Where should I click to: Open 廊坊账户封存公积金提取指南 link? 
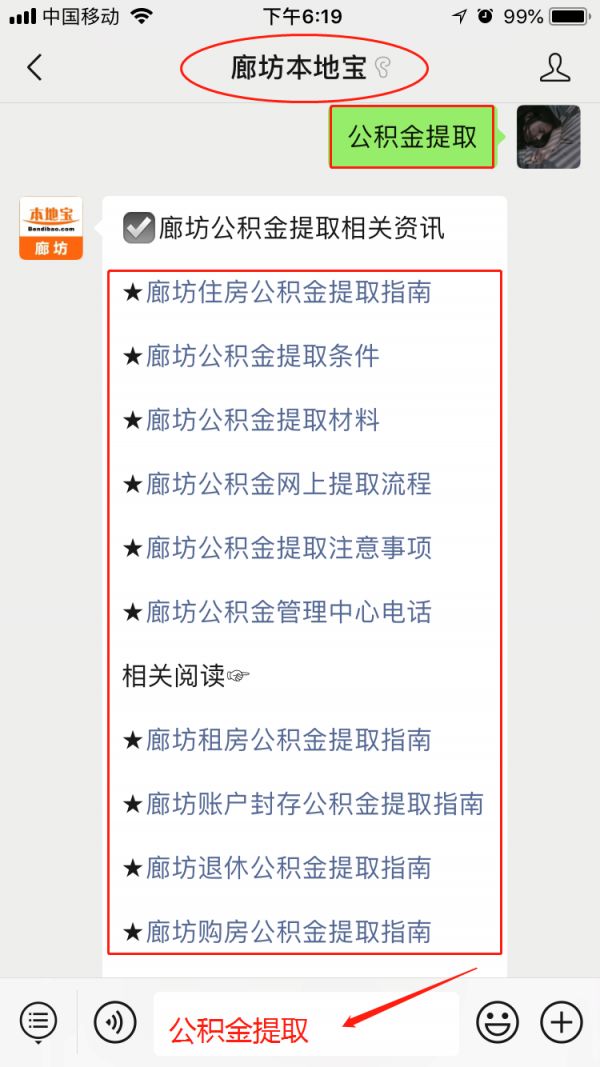tap(314, 804)
